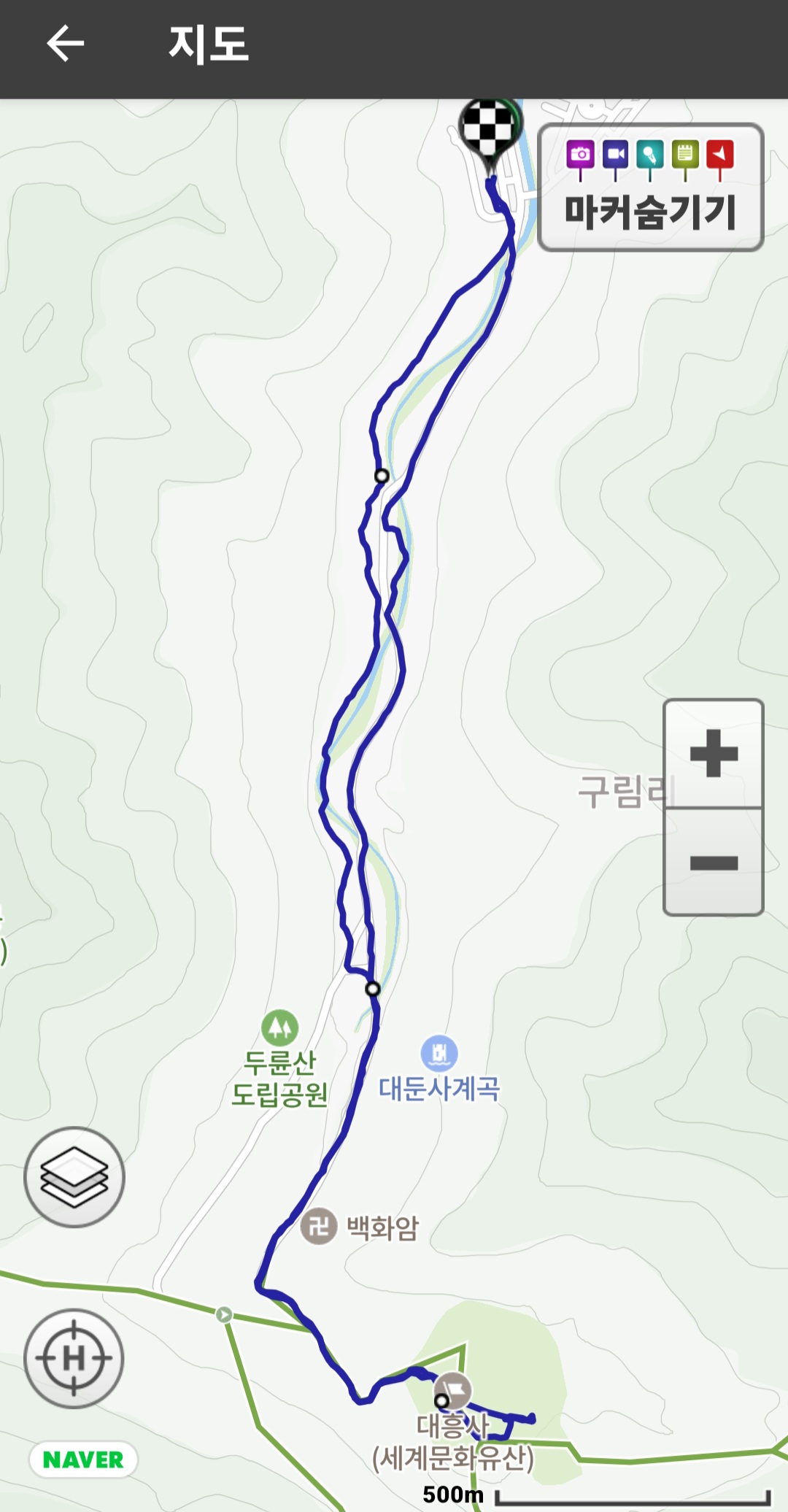The height and width of the screenshot is (1512, 788).
Task: Open the 백화암 temple place marker
Action: pyautogui.click(x=319, y=1226)
